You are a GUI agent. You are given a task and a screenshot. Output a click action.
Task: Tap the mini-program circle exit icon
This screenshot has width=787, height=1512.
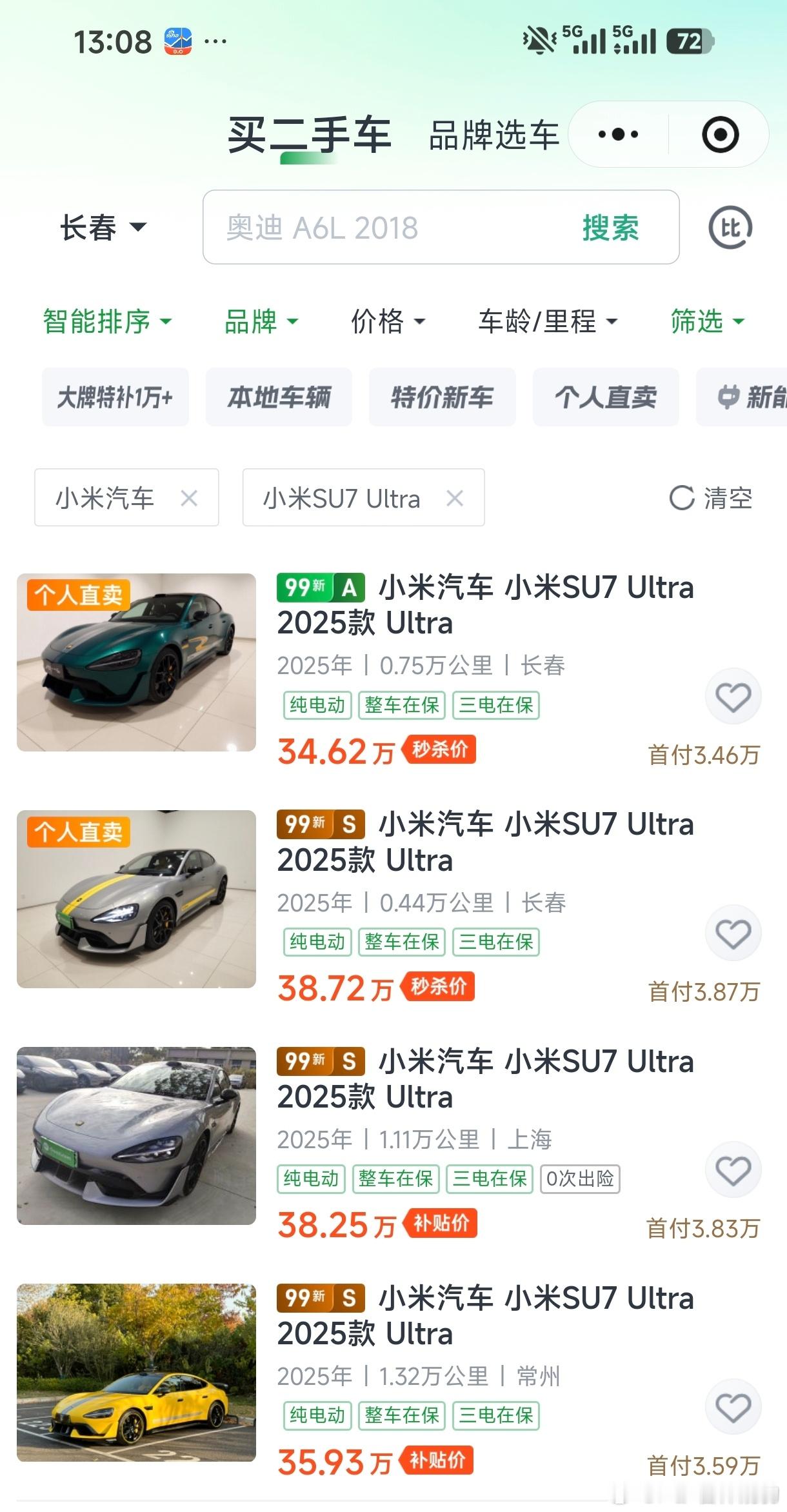(721, 134)
